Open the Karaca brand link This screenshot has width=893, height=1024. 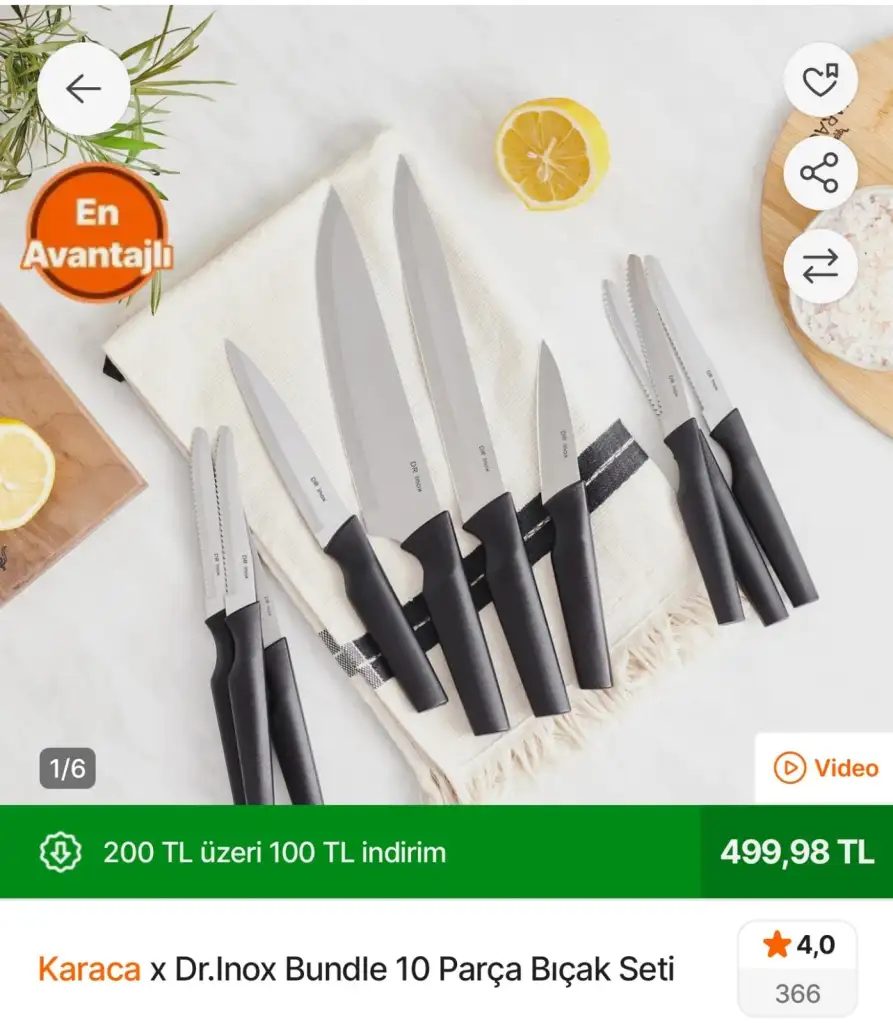tap(88, 969)
